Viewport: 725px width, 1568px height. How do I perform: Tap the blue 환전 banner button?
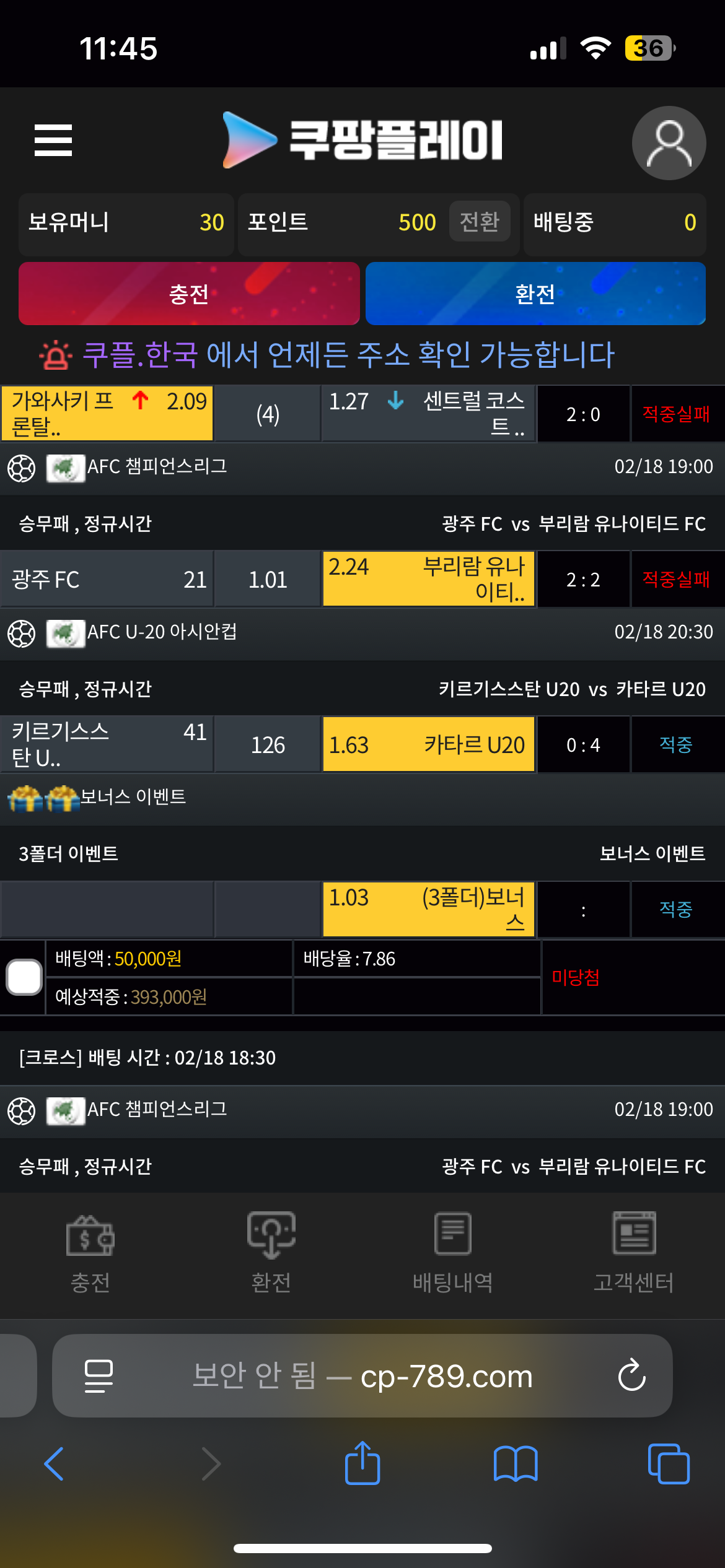click(x=535, y=294)
